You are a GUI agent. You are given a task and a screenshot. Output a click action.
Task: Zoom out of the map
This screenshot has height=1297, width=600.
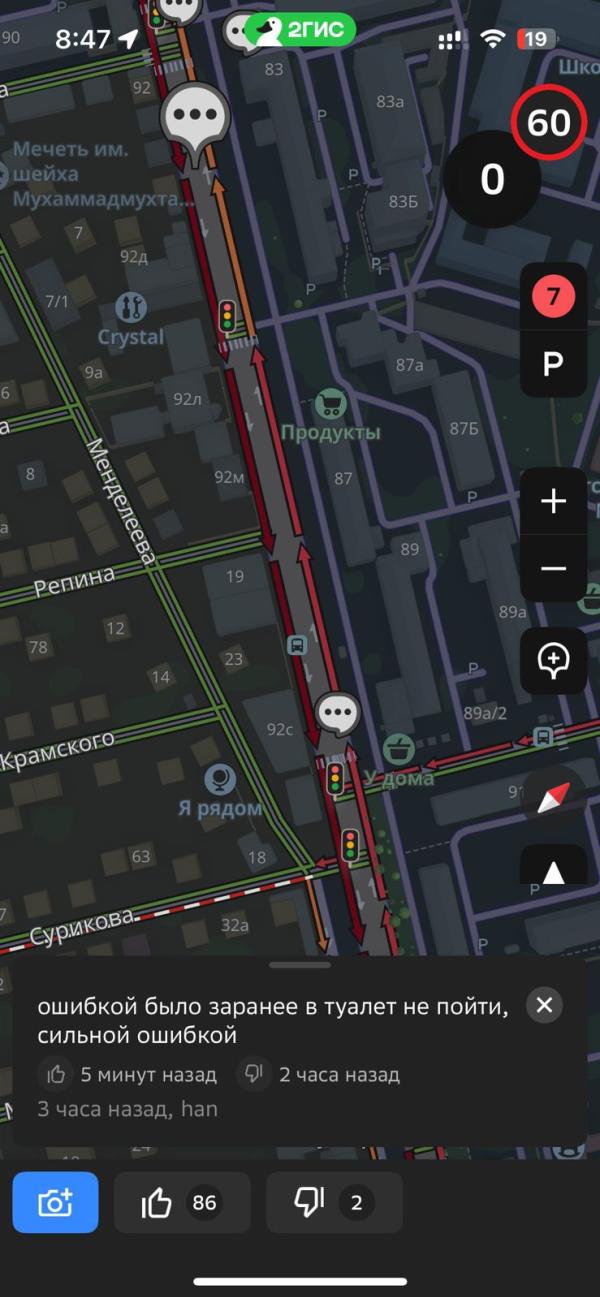tap(553, 568)
